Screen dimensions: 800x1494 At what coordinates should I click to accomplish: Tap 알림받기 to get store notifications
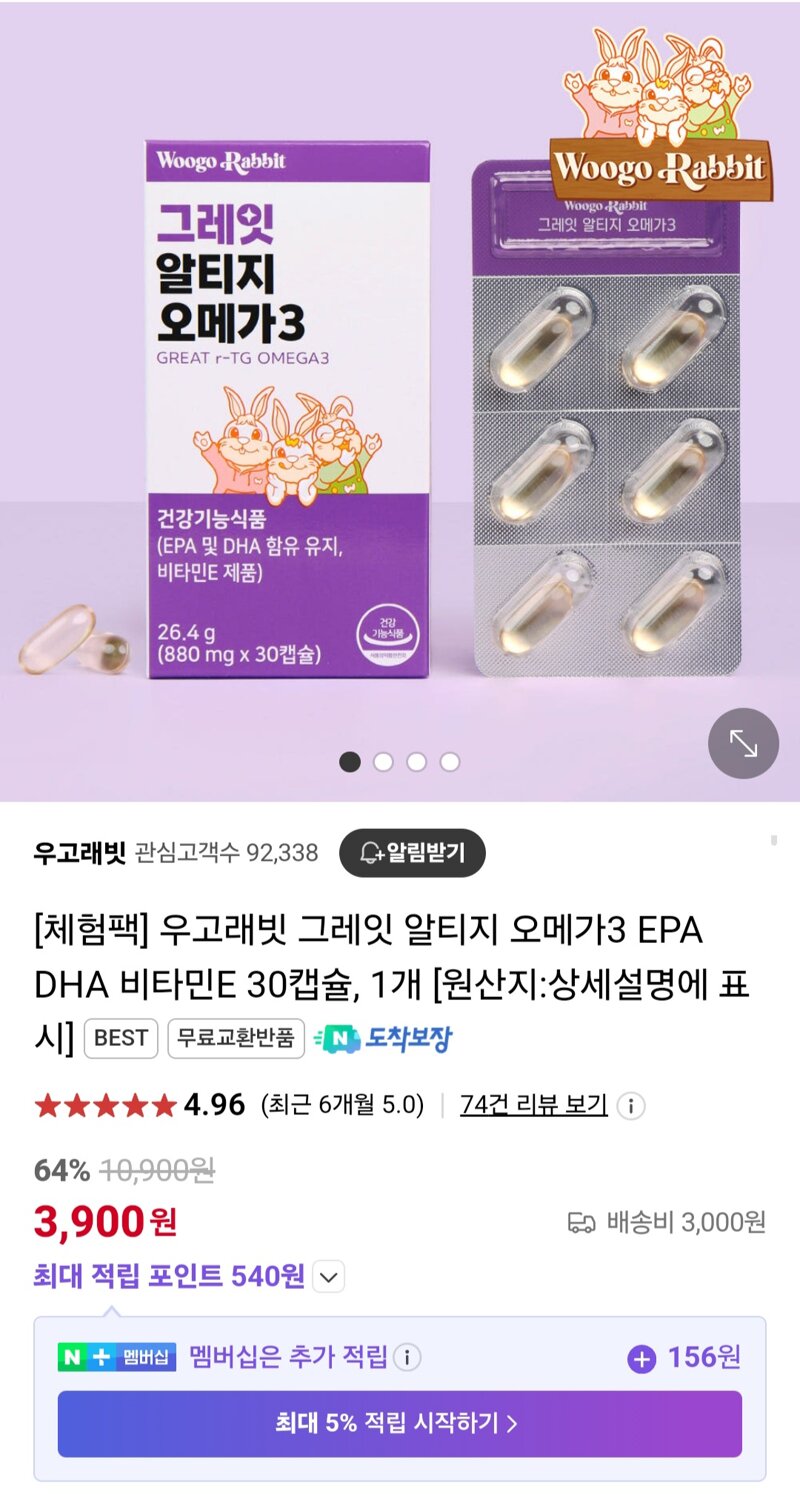click(x=412, y=853)
